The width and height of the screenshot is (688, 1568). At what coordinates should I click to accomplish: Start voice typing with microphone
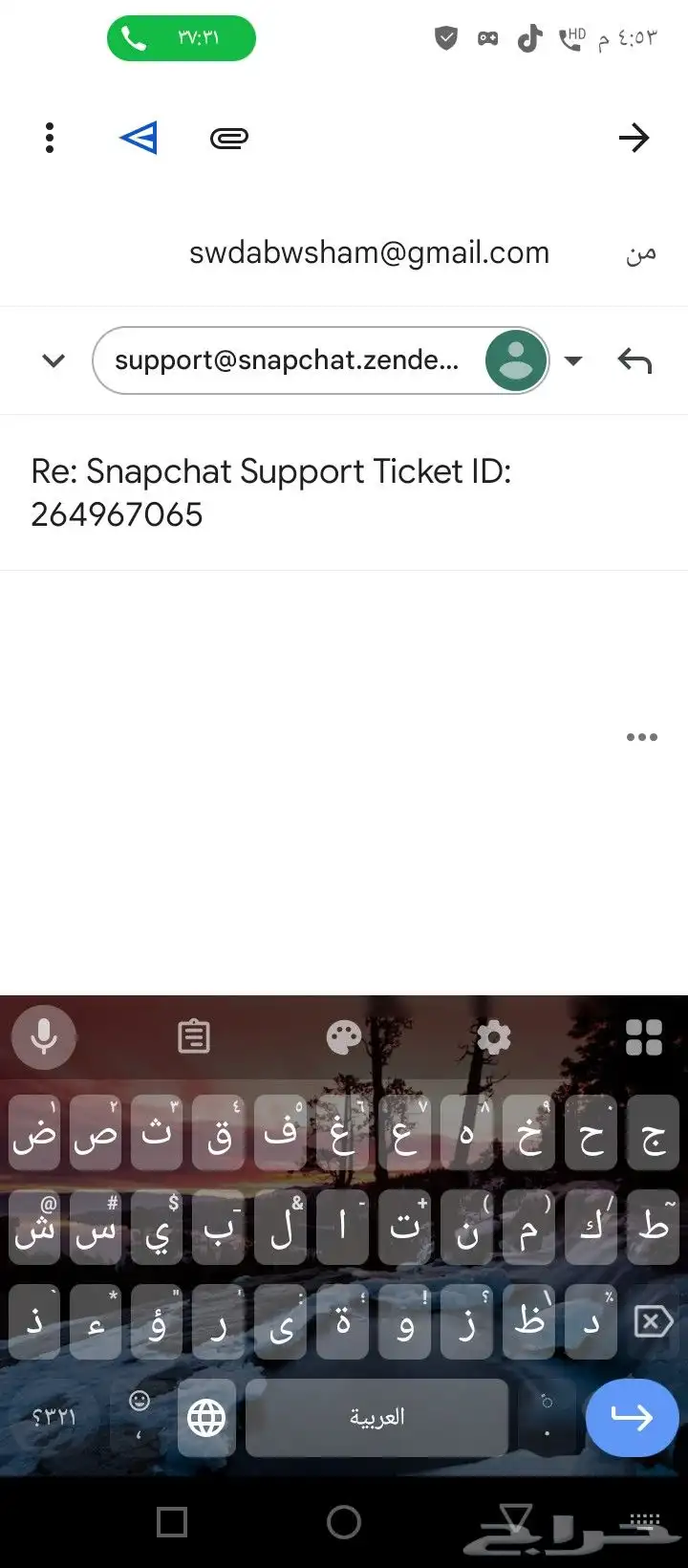44,1037
